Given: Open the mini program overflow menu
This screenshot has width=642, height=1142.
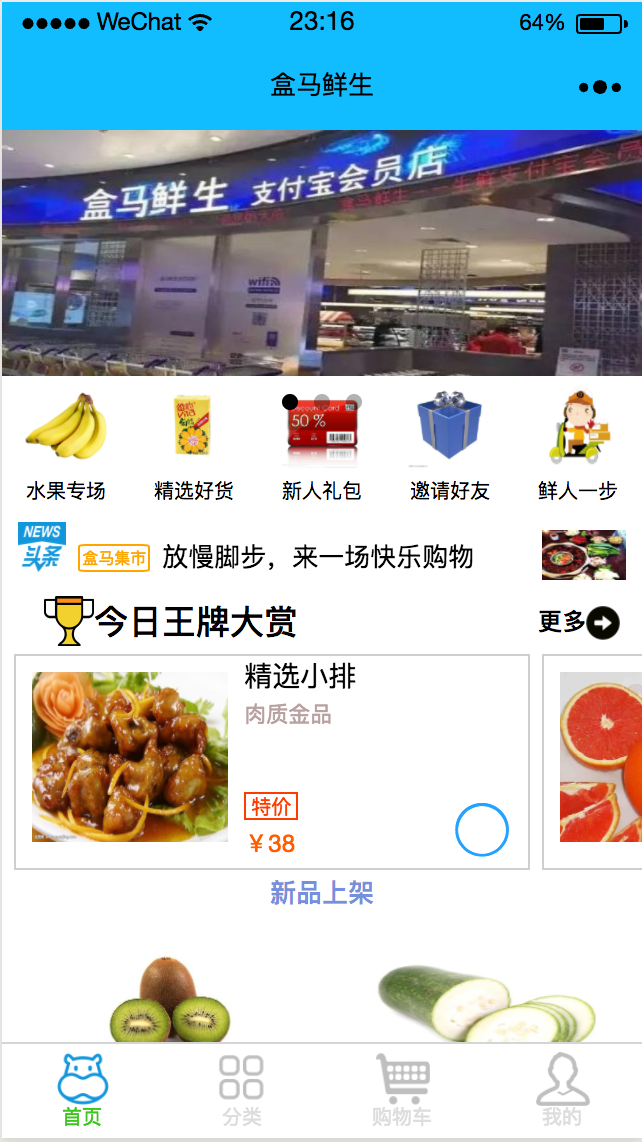Looking at the screenshot, I should pos(600,87).
